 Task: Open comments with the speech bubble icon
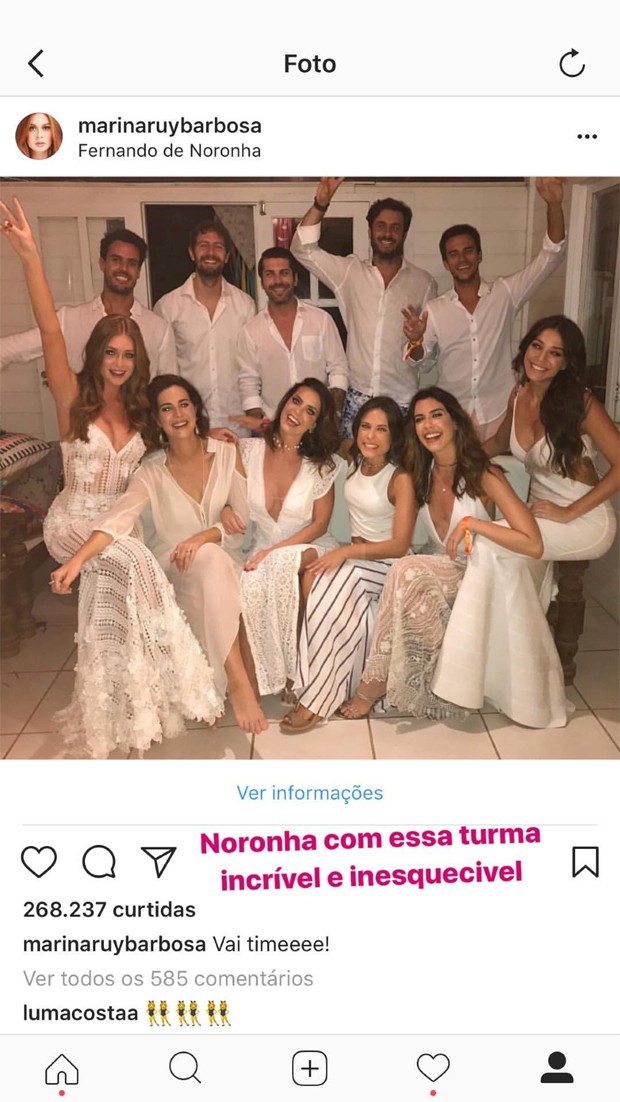point(98,861)
